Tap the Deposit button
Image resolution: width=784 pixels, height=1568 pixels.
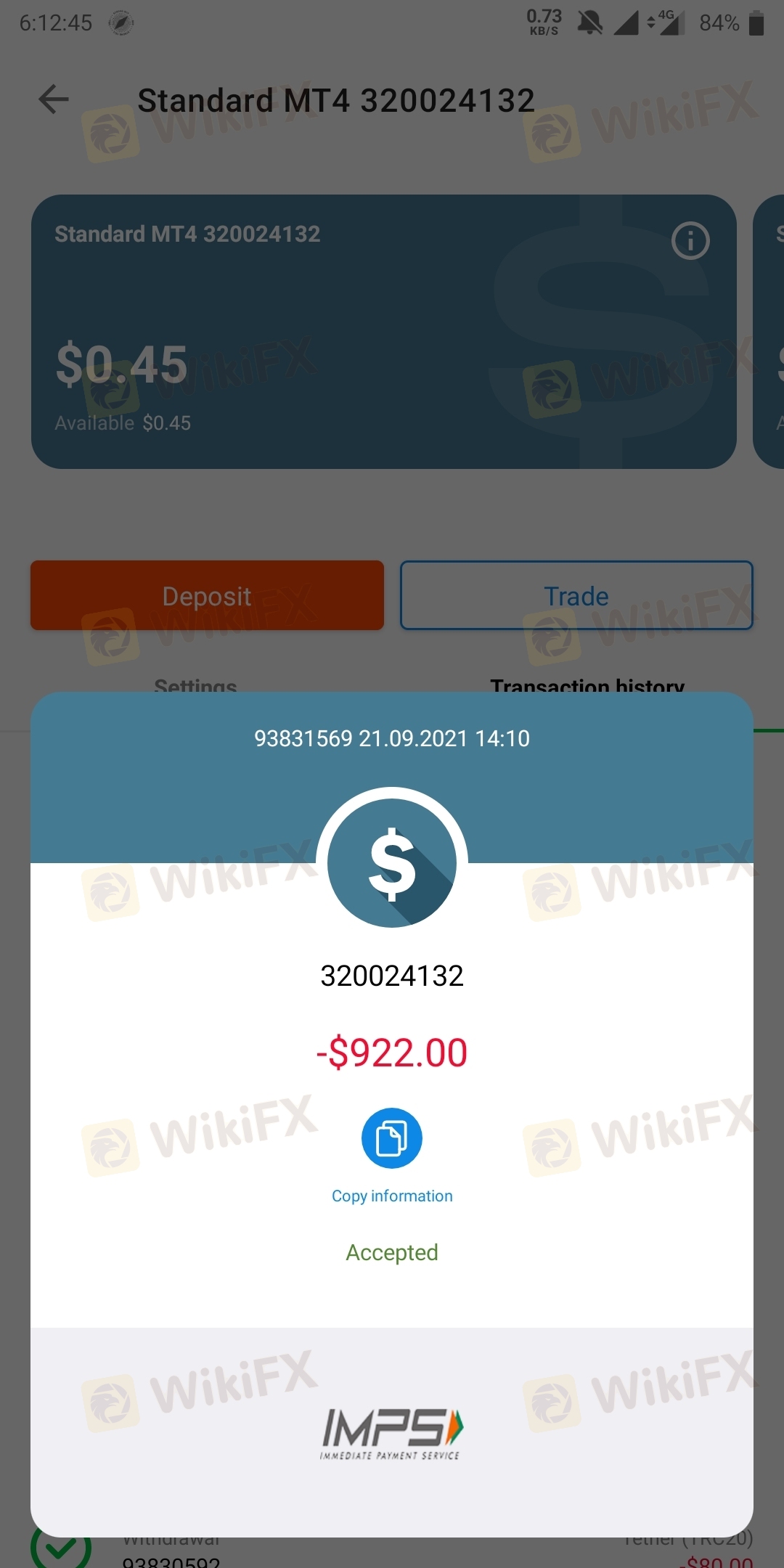207,595
